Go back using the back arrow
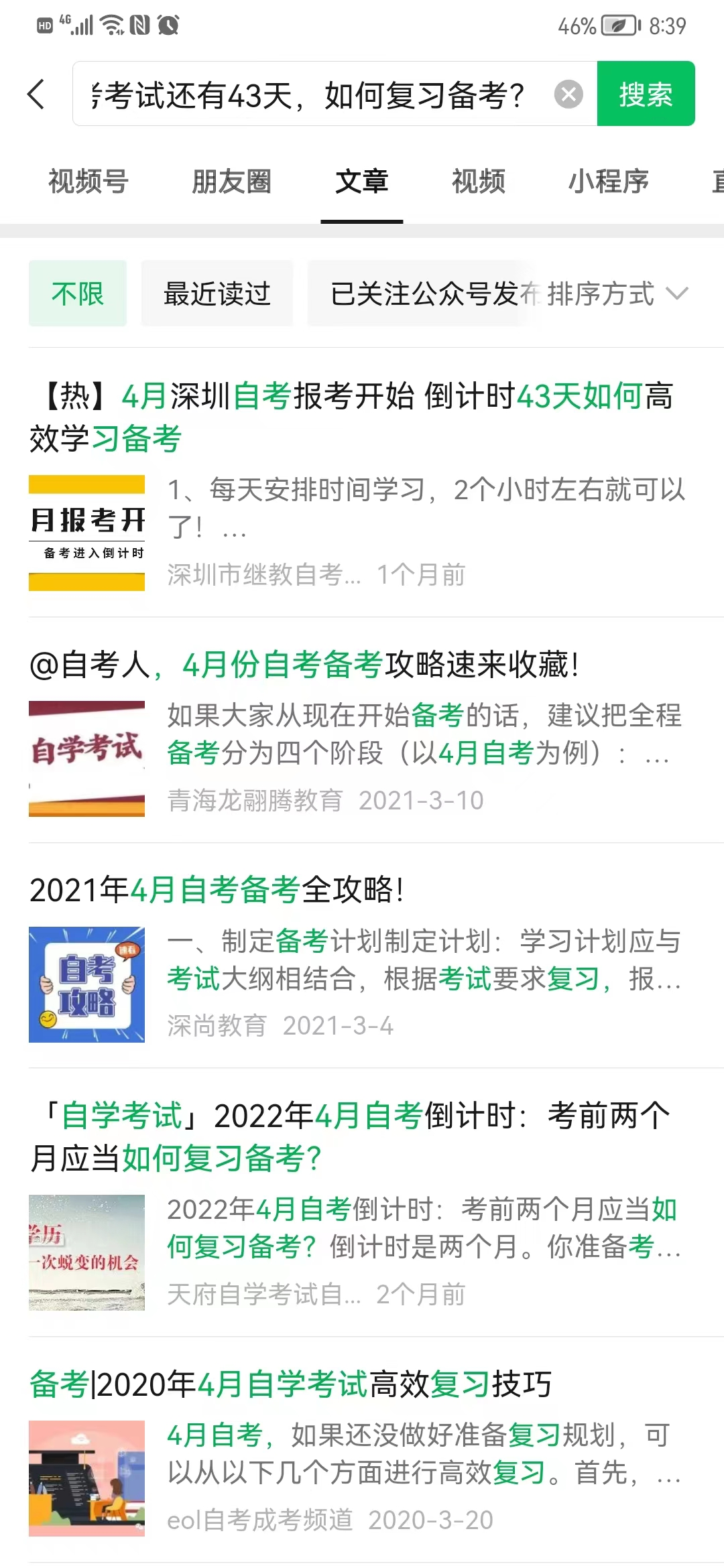 tap(37, 94)
